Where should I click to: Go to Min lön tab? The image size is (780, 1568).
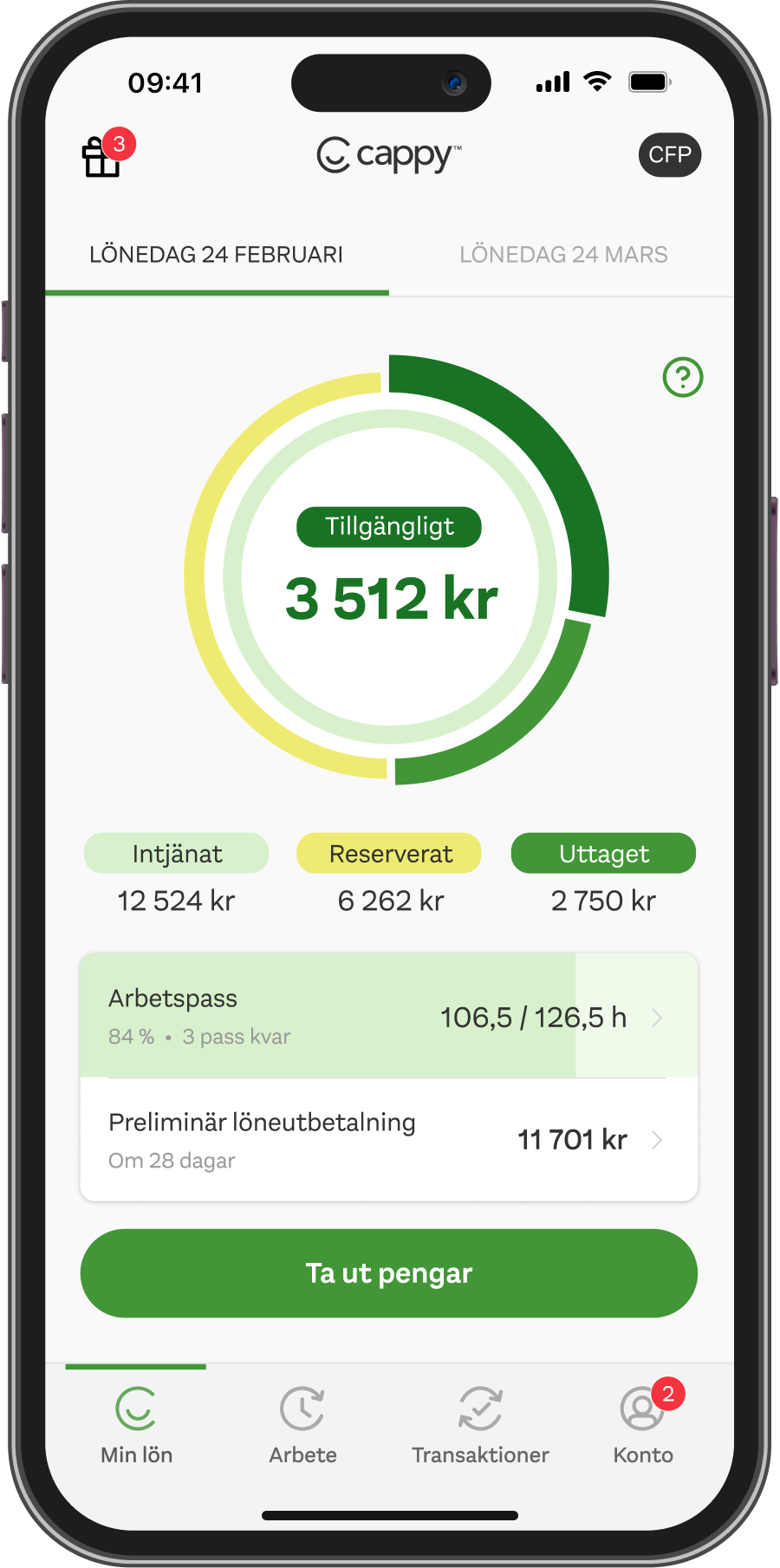coord(136,1426)
